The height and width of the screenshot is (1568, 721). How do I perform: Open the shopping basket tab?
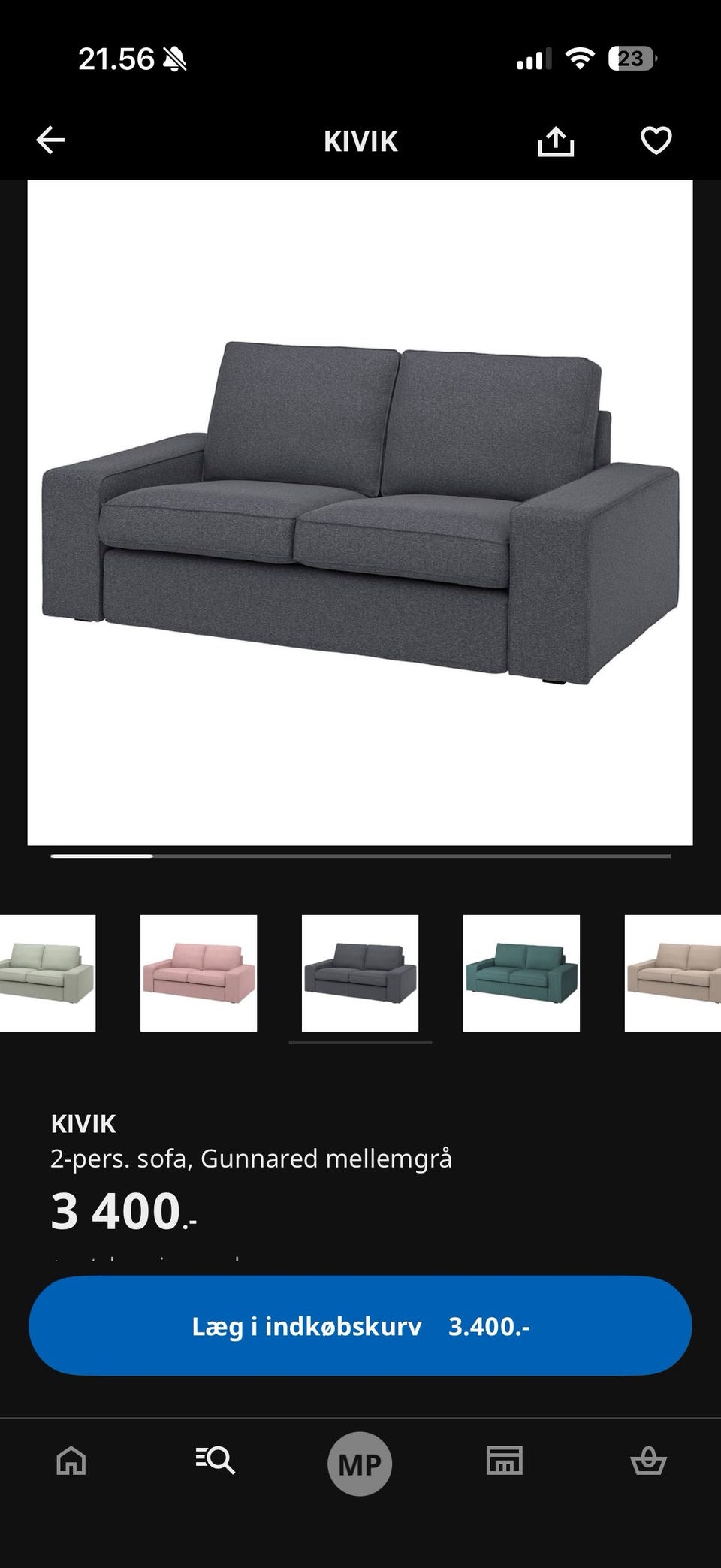(x=648, y=1461)
